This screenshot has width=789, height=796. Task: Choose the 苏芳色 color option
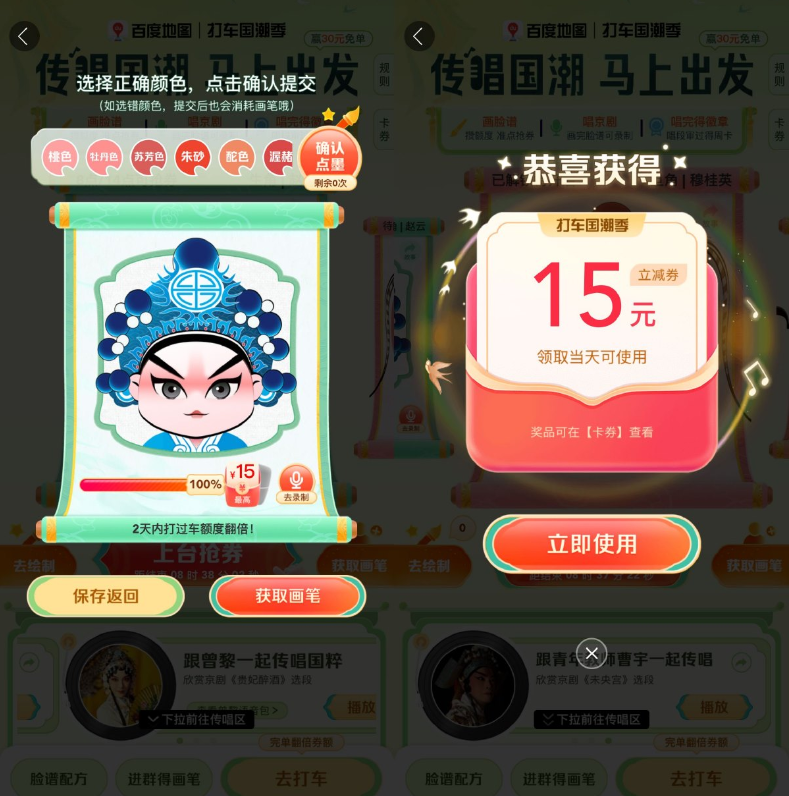[x=148, y=158]
